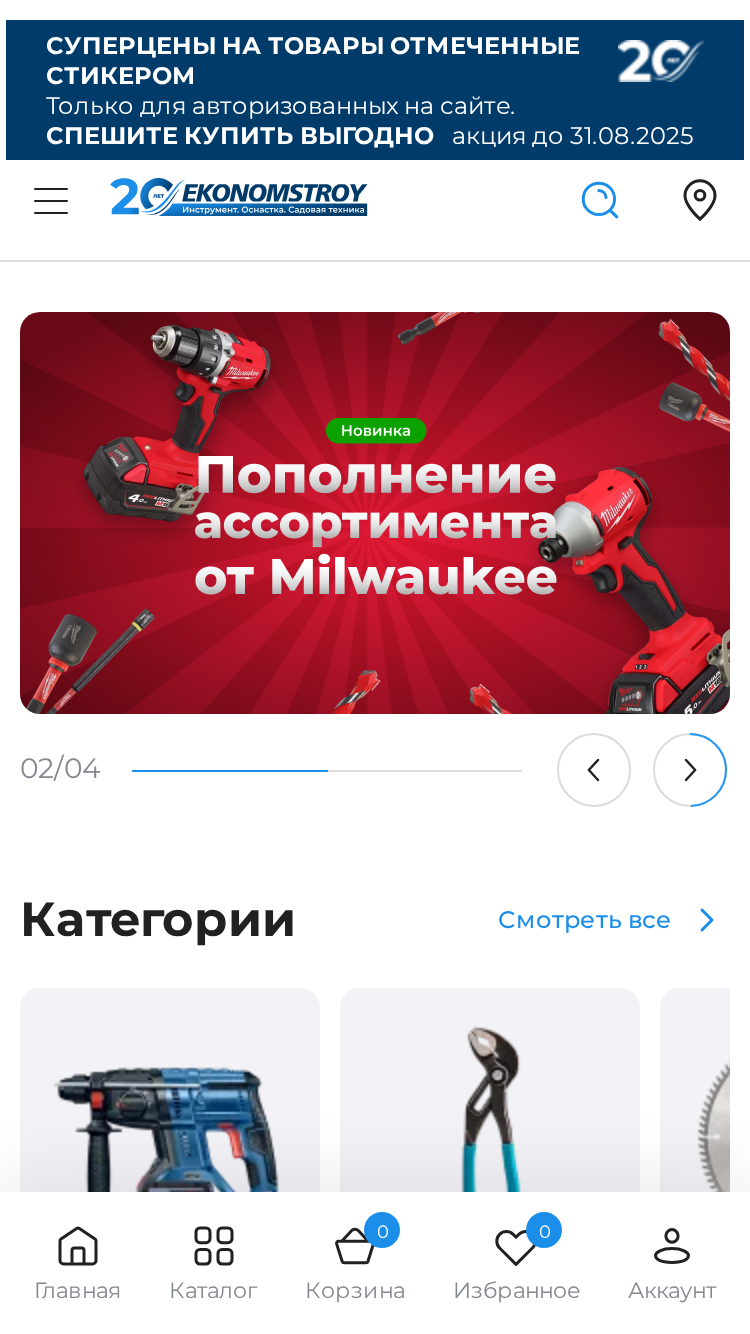This screenshot has height=1334, width=750.
Task: Open the hamburger menu
Action: (51, 201)
